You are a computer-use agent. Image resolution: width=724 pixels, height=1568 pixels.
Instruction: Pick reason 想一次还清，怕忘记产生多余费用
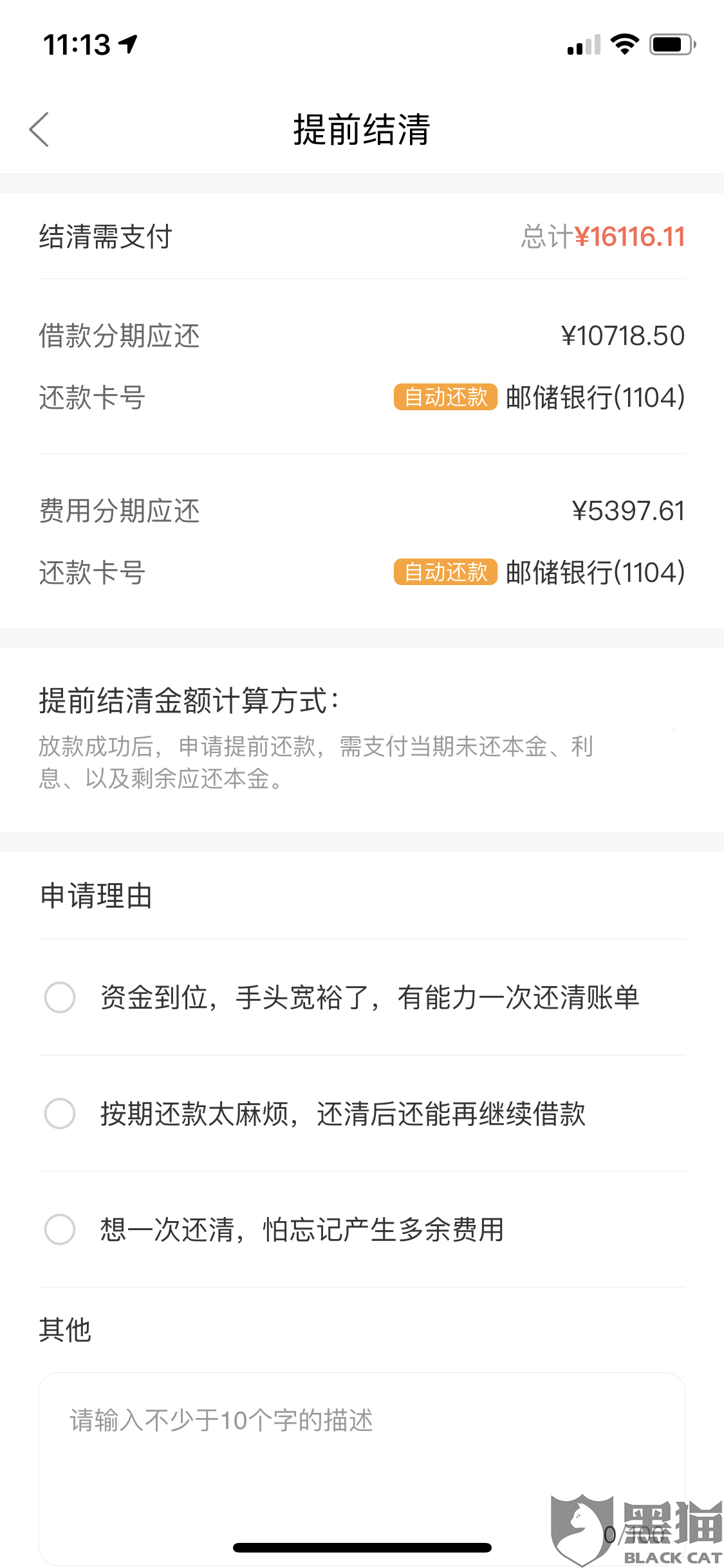362,1229
